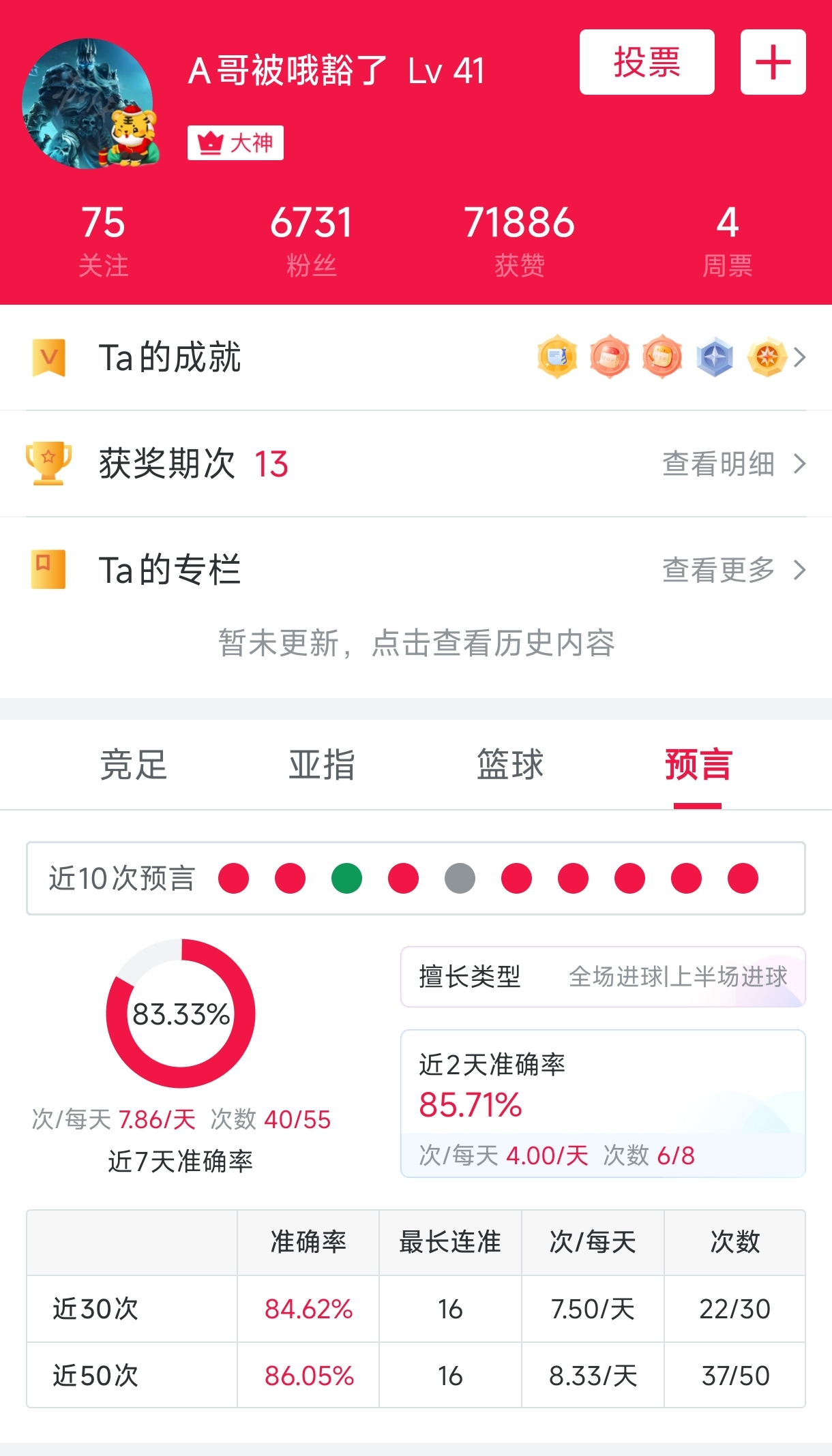Open the Ta的成就 achievements row
Viewport: 832px width, 1456px height.
point(416,357)
